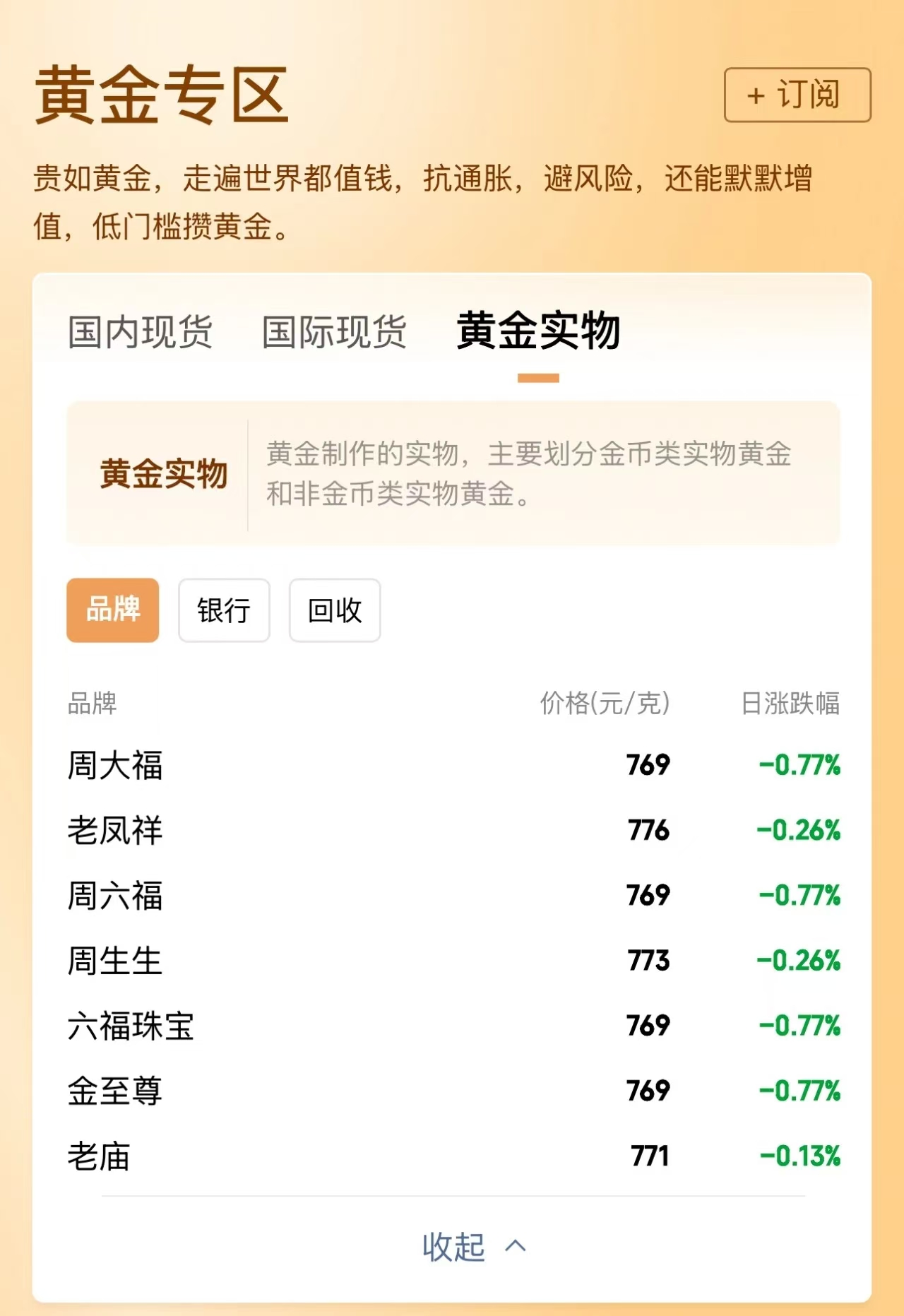Subscribe via the 订阅 button

(x=797, y=95)
